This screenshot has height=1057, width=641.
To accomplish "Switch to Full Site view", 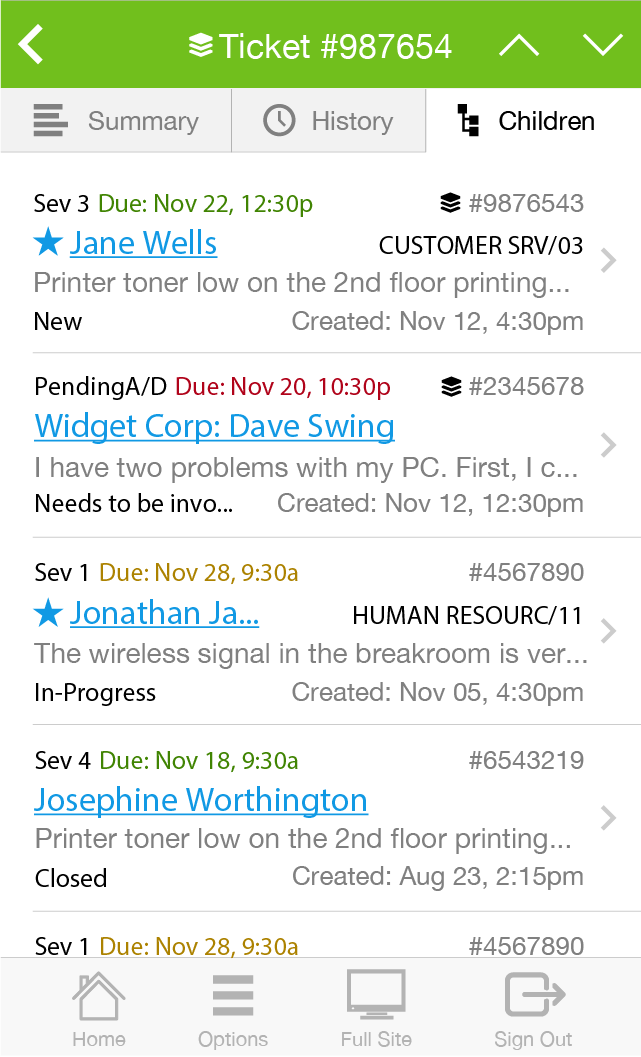I will coord(376,1010).
